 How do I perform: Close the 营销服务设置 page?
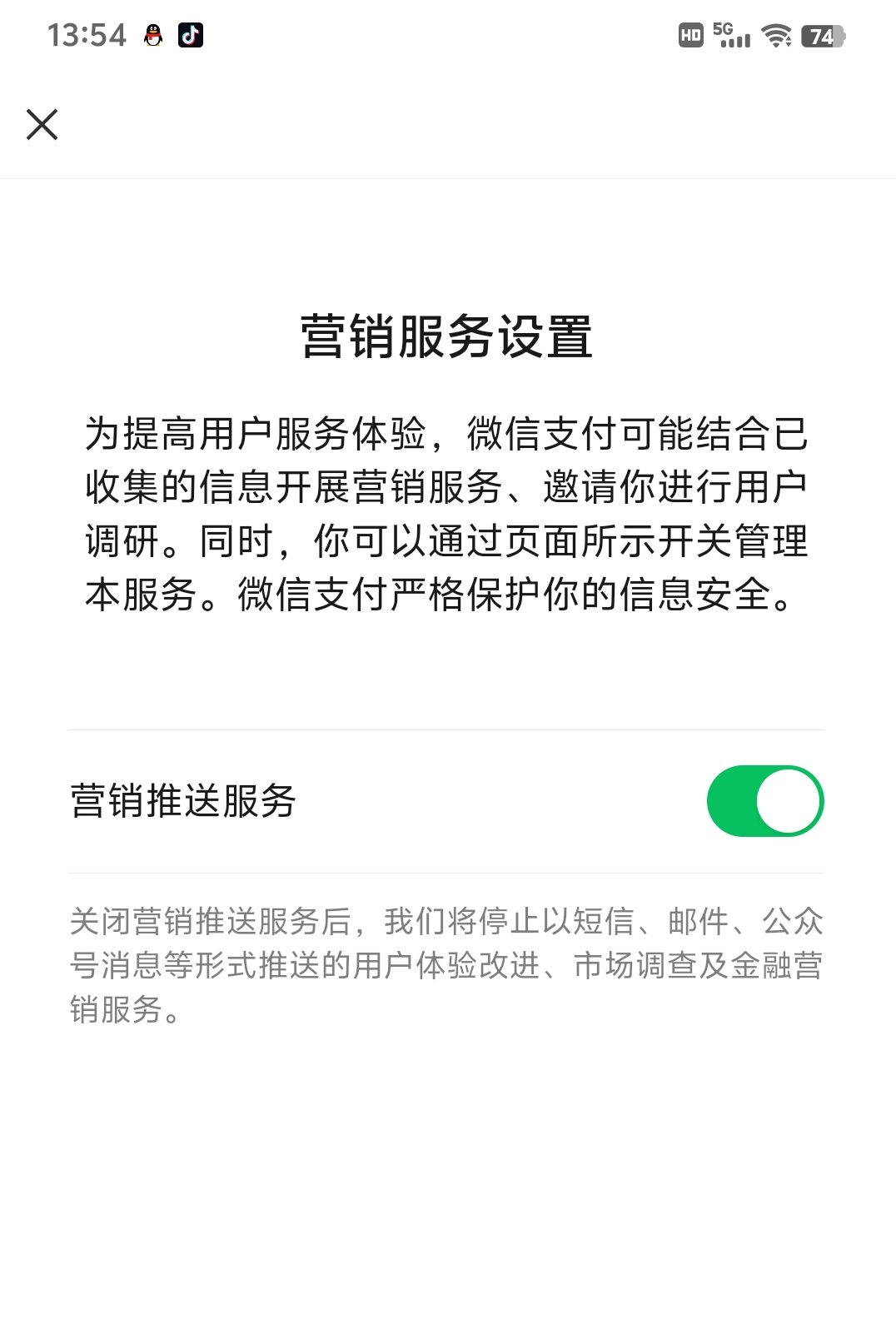point(42,125)
